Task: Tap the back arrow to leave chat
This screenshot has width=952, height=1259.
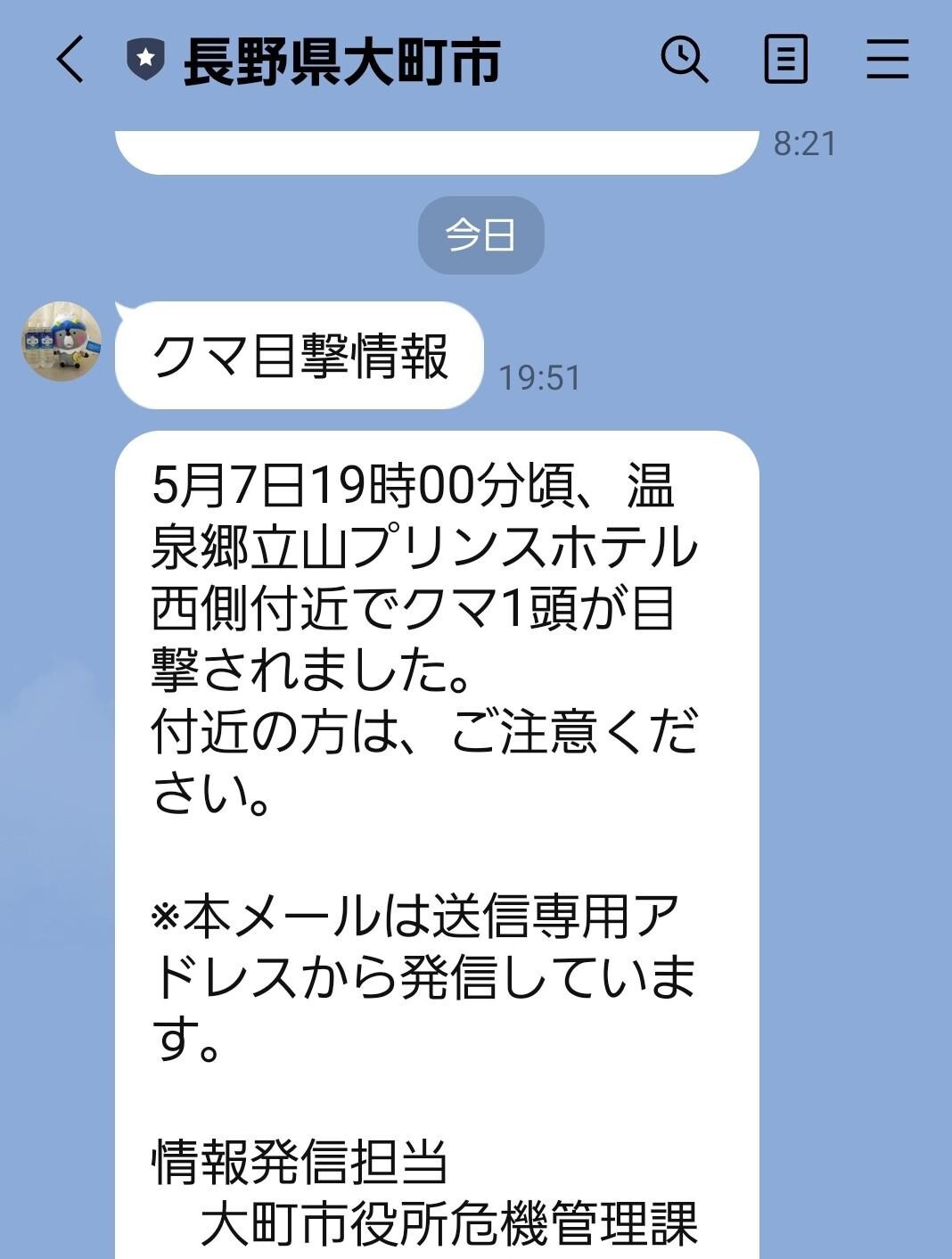Action: 67,59
